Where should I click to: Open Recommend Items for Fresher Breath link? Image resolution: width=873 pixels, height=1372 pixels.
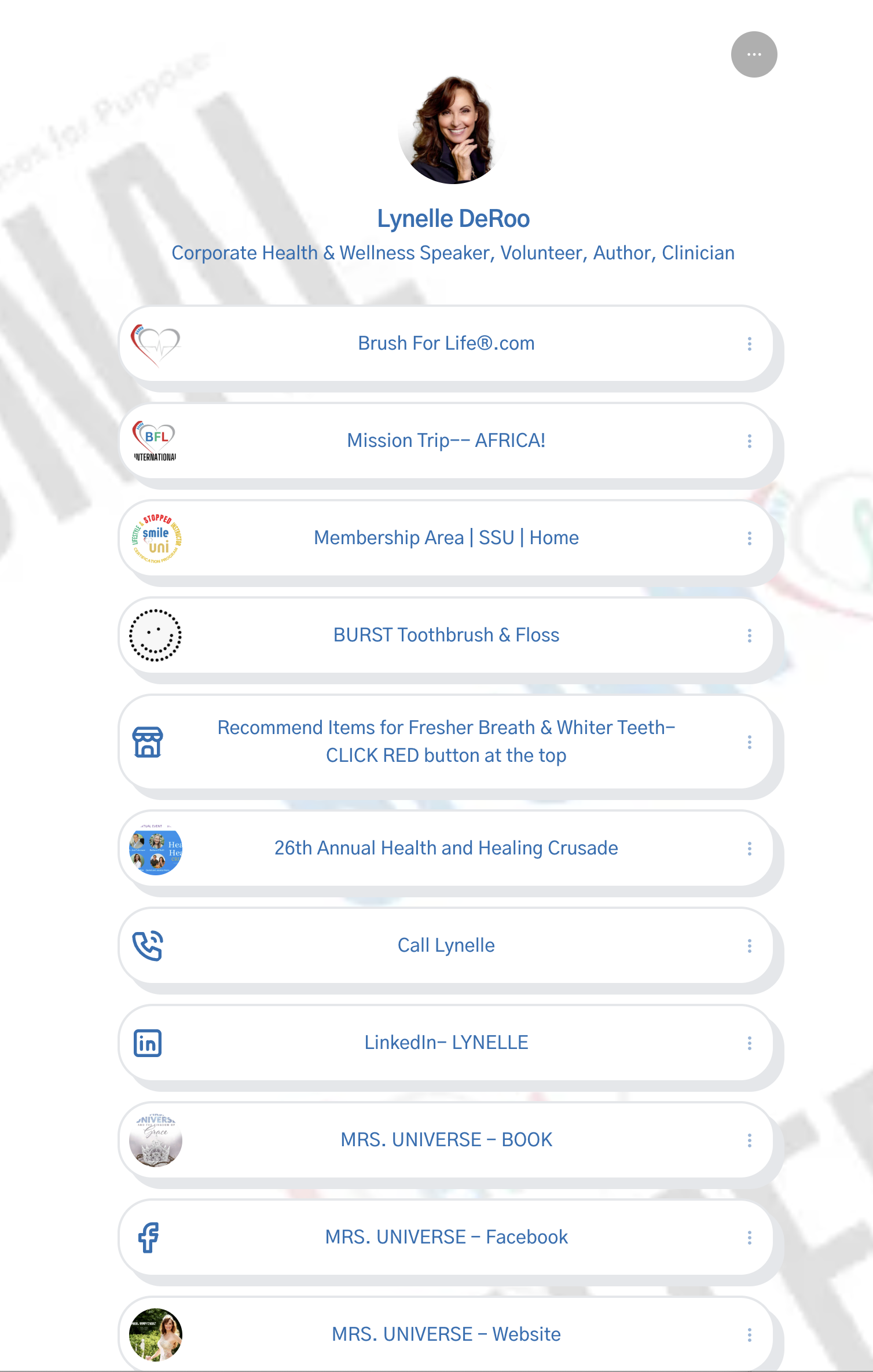446,742
